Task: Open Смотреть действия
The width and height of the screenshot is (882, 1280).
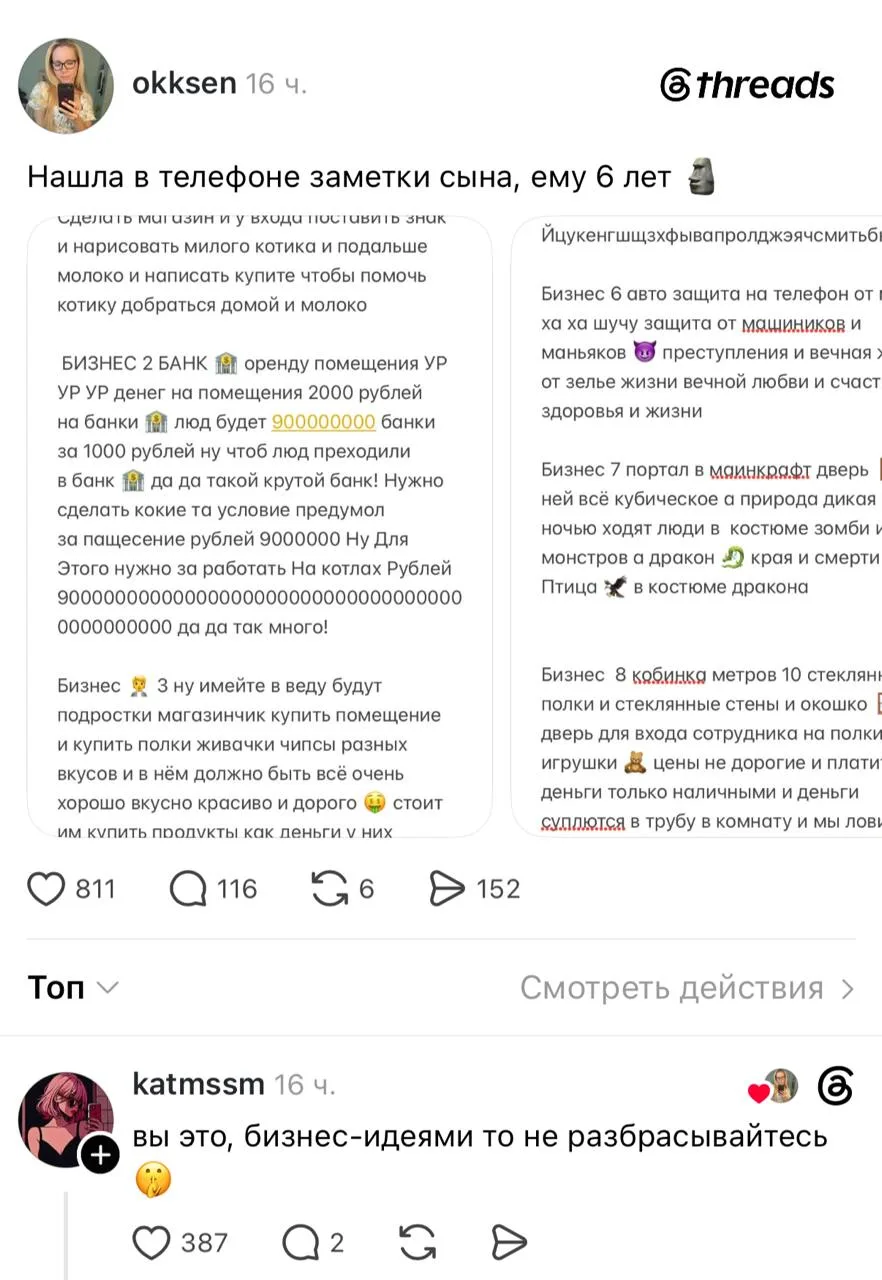Action: pos(688,989)
